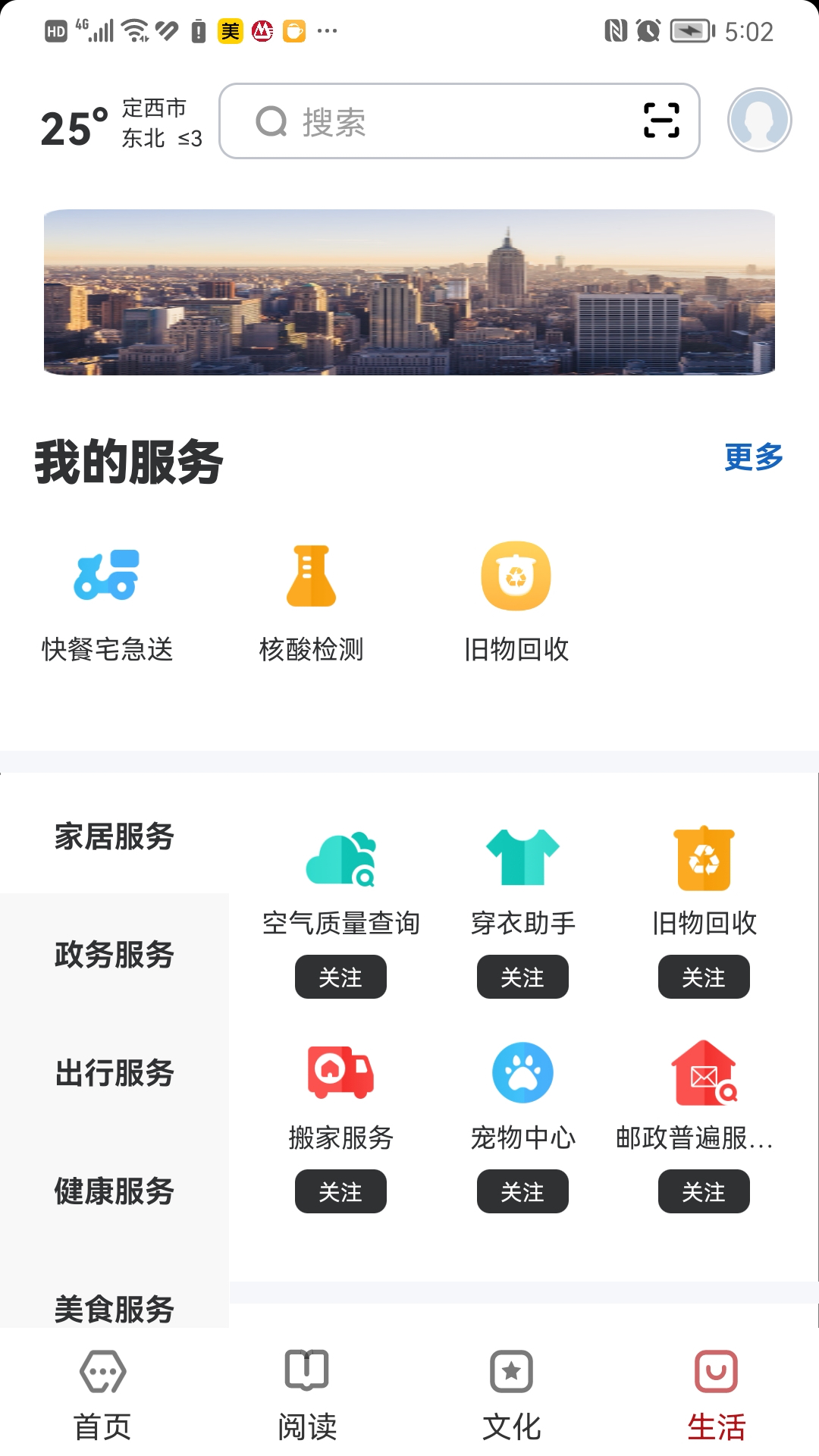The image size is (819, 1456).
Task: Select the 核酸检测 service icon
Action: click(311, 576)
